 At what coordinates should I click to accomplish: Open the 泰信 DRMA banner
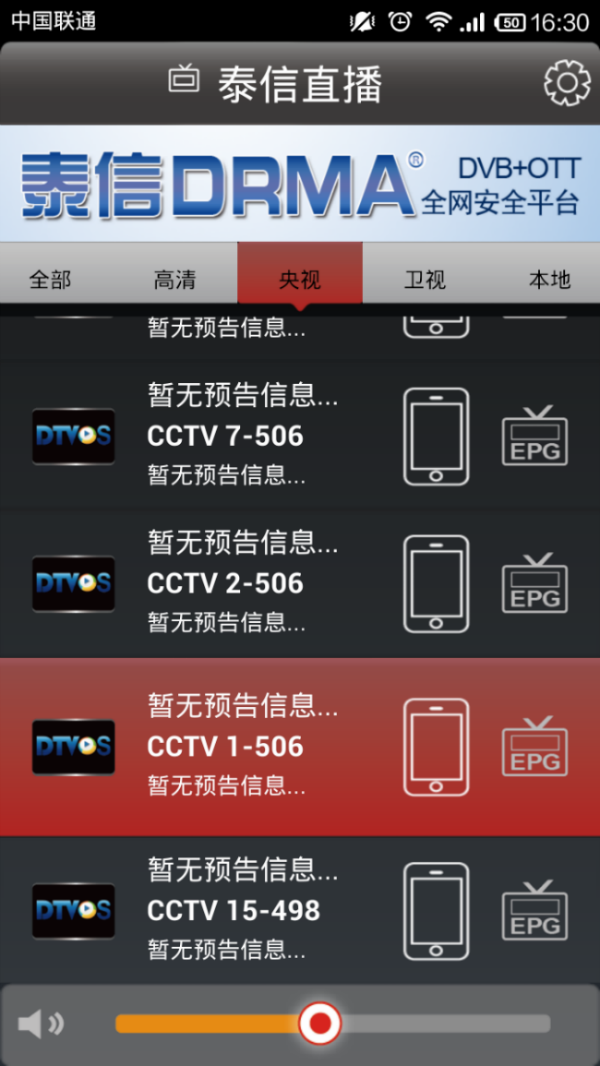point(300,183)
